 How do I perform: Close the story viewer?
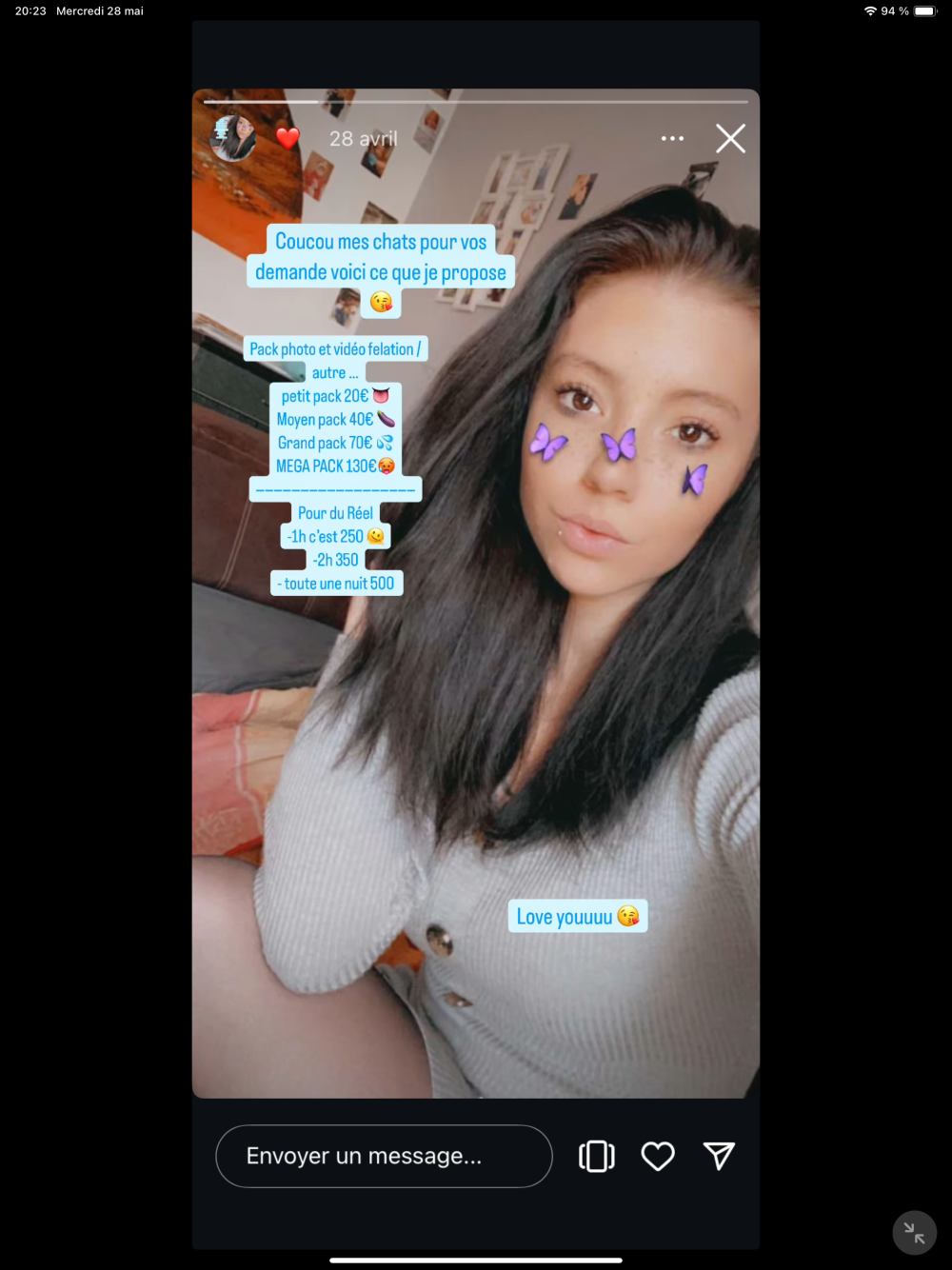[730, 139]
